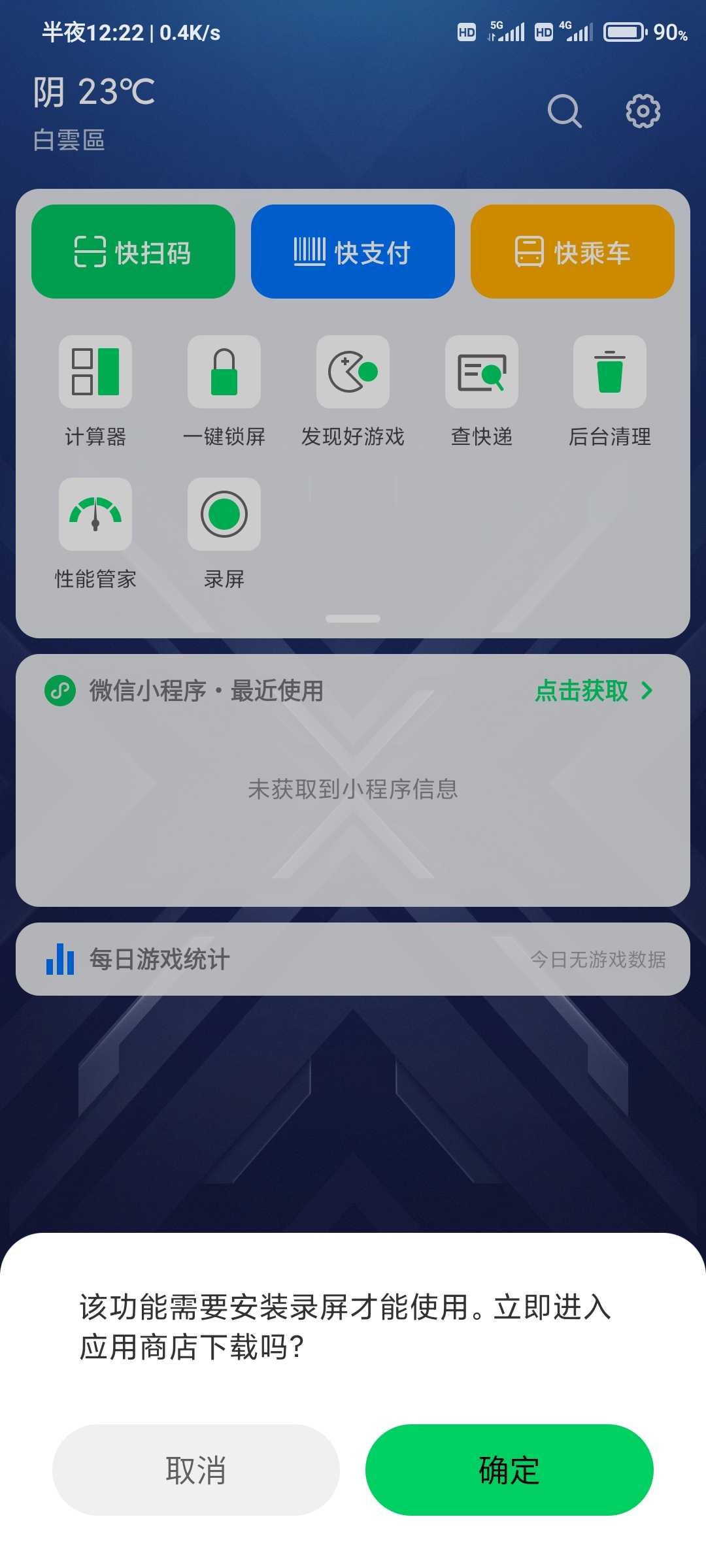Viewport: 706px width, 1568px height.
Task: Tap 确定 to download the screen recorder
Action: pyautogui.click(x=509, y=1469)
